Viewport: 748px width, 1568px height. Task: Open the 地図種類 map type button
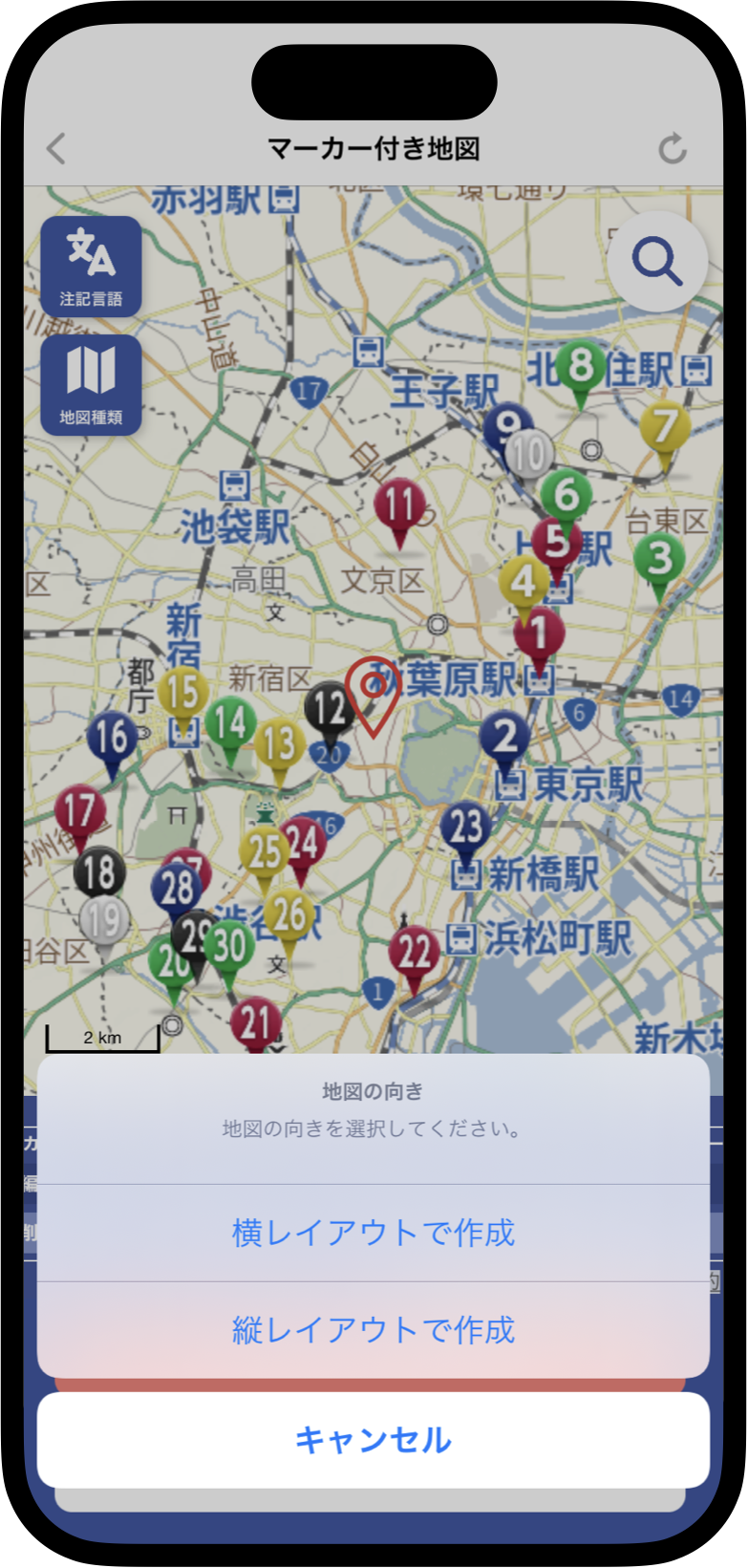(91, 384)
